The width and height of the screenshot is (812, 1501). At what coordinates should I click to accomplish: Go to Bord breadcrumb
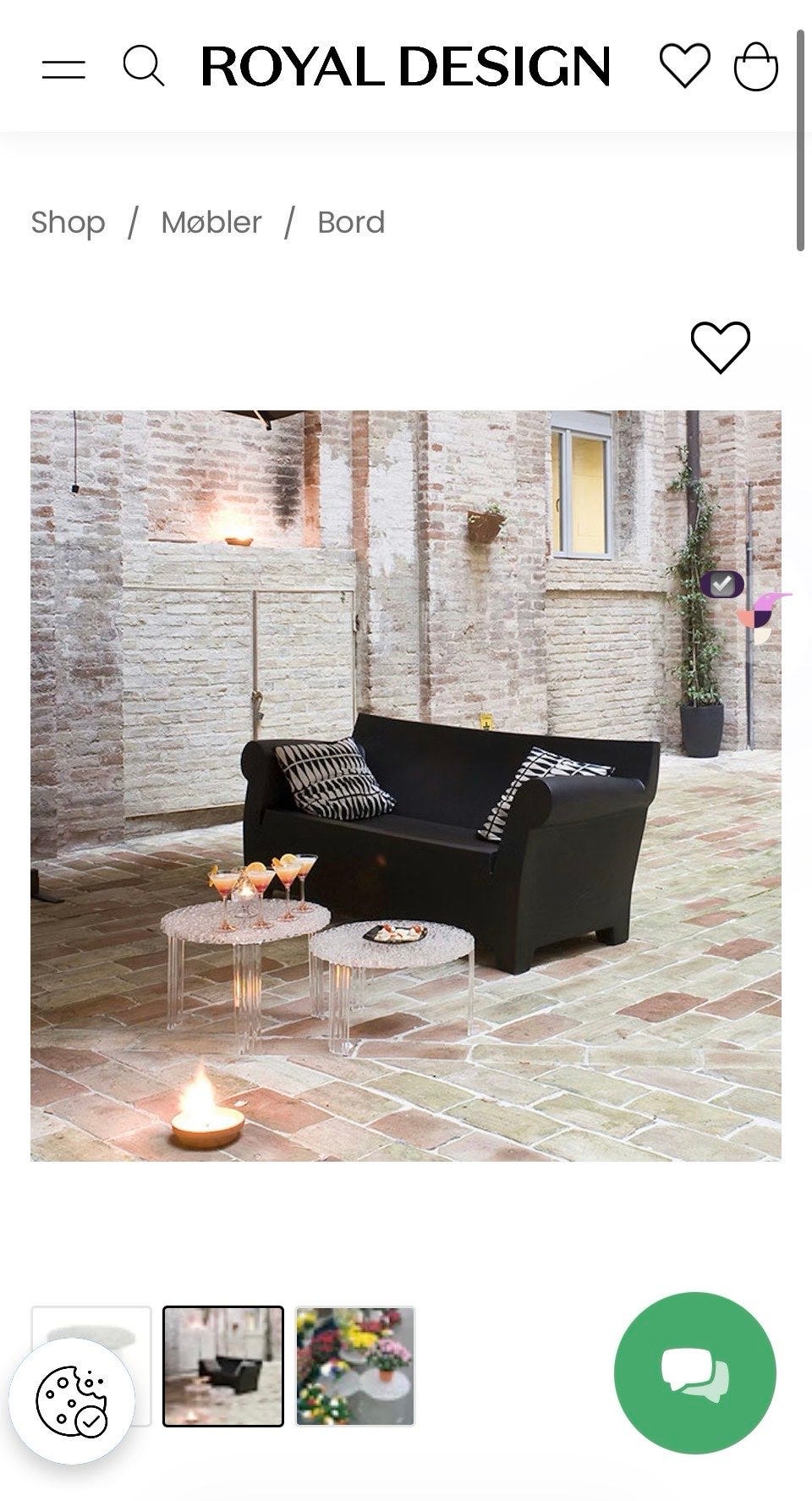click(x=351, y=223)
